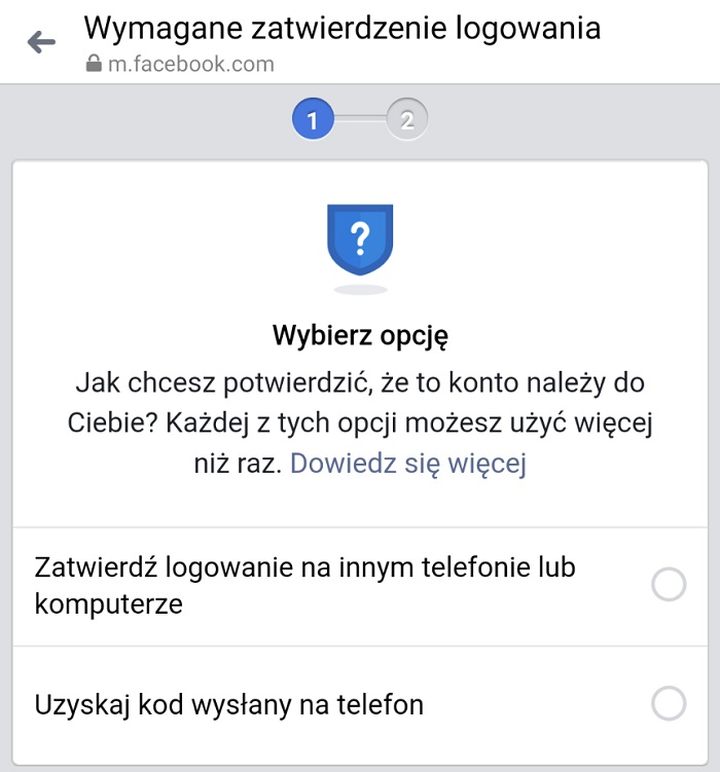Click the gray shadow ellipse under the shield

[x=360, y=288]
